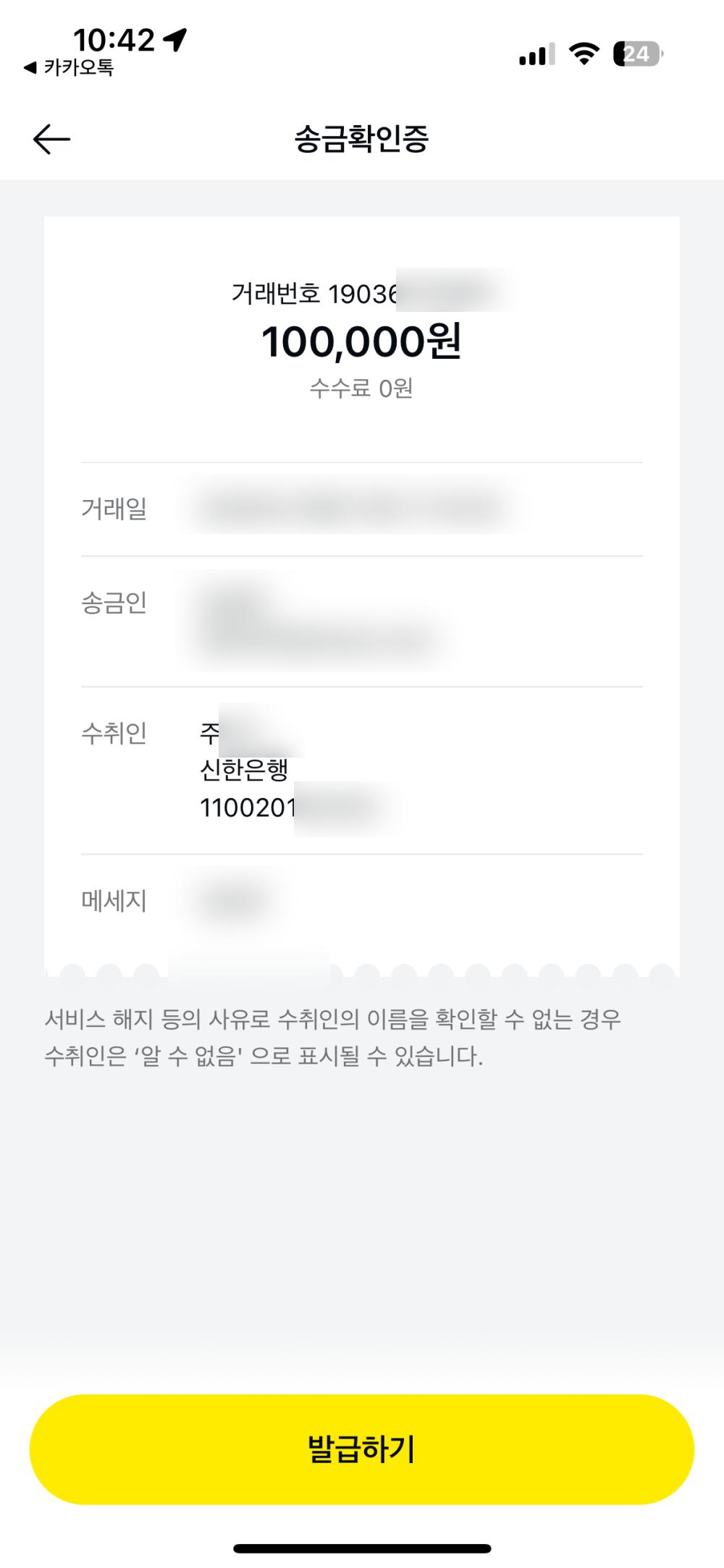Go back from 송금확인증 screen
Viewport: 724px width, 1568px height.
click(x=52, y=138)
